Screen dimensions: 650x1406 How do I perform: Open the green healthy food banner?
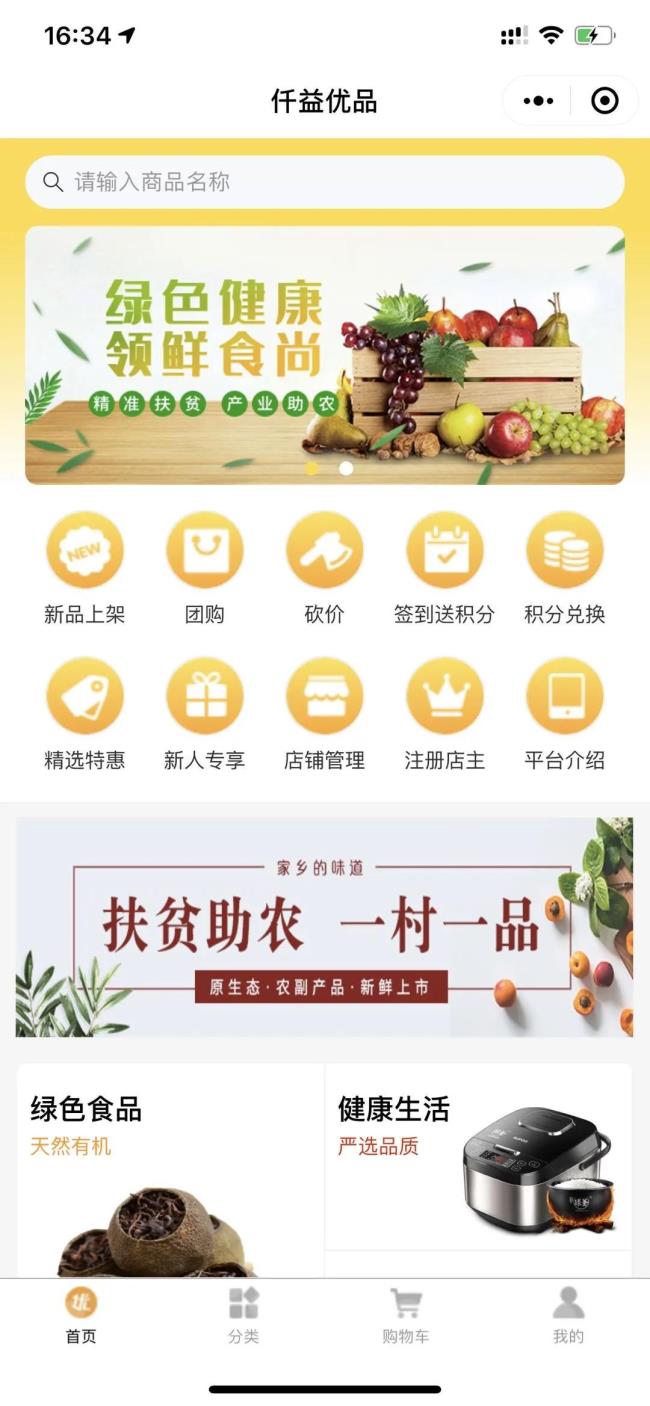(x=324, y=355)
